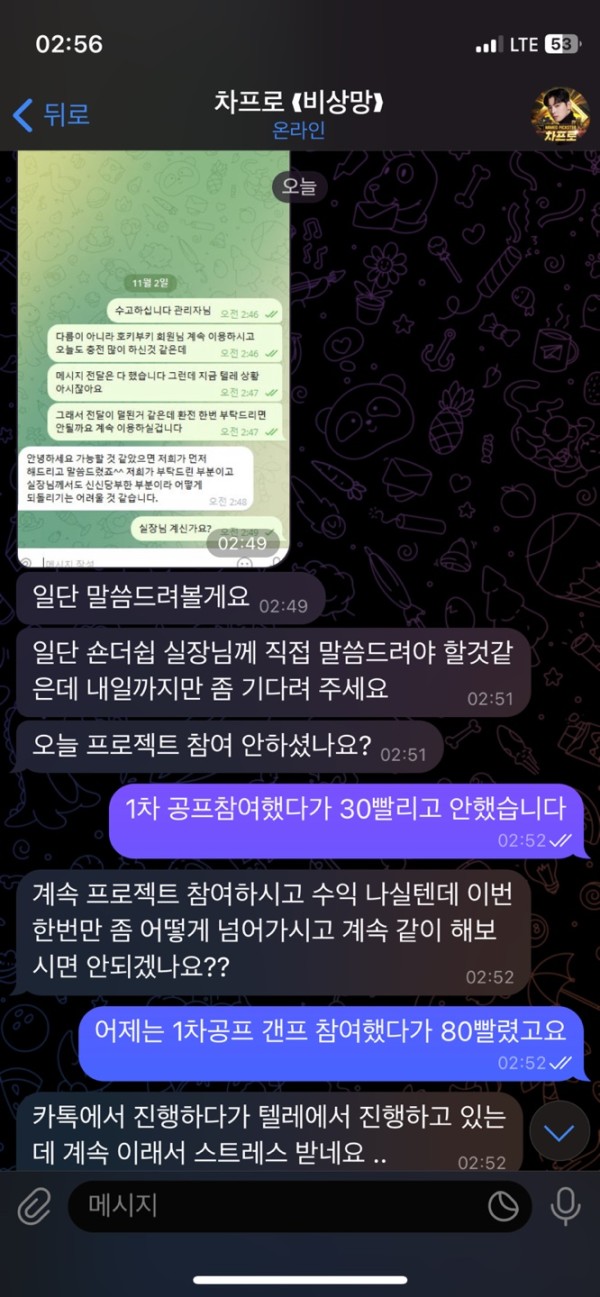
Task: Open the 차프로 chat title info
Action: click(x=300, y=115)
